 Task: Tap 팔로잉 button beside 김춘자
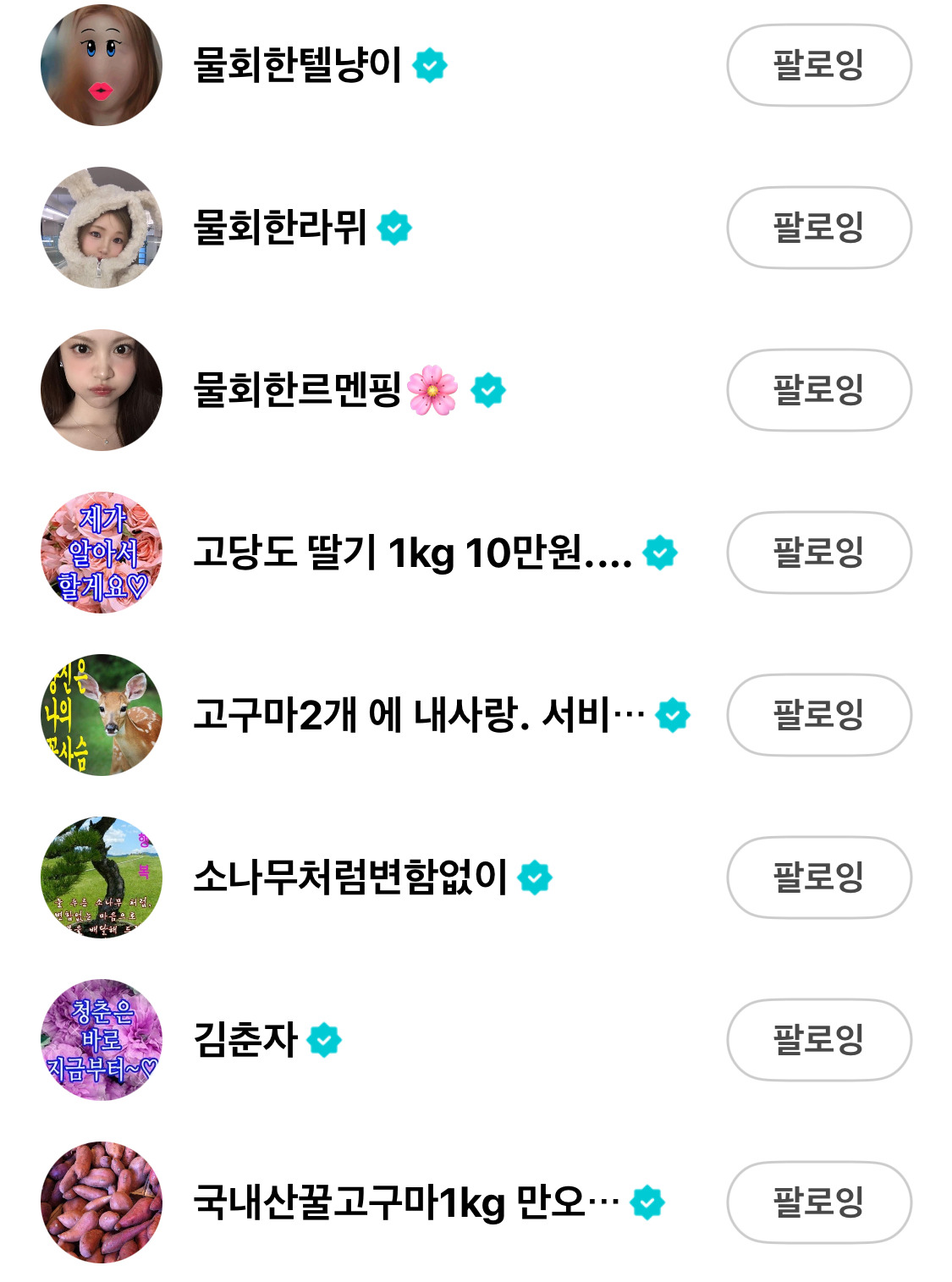[818, 1040]
